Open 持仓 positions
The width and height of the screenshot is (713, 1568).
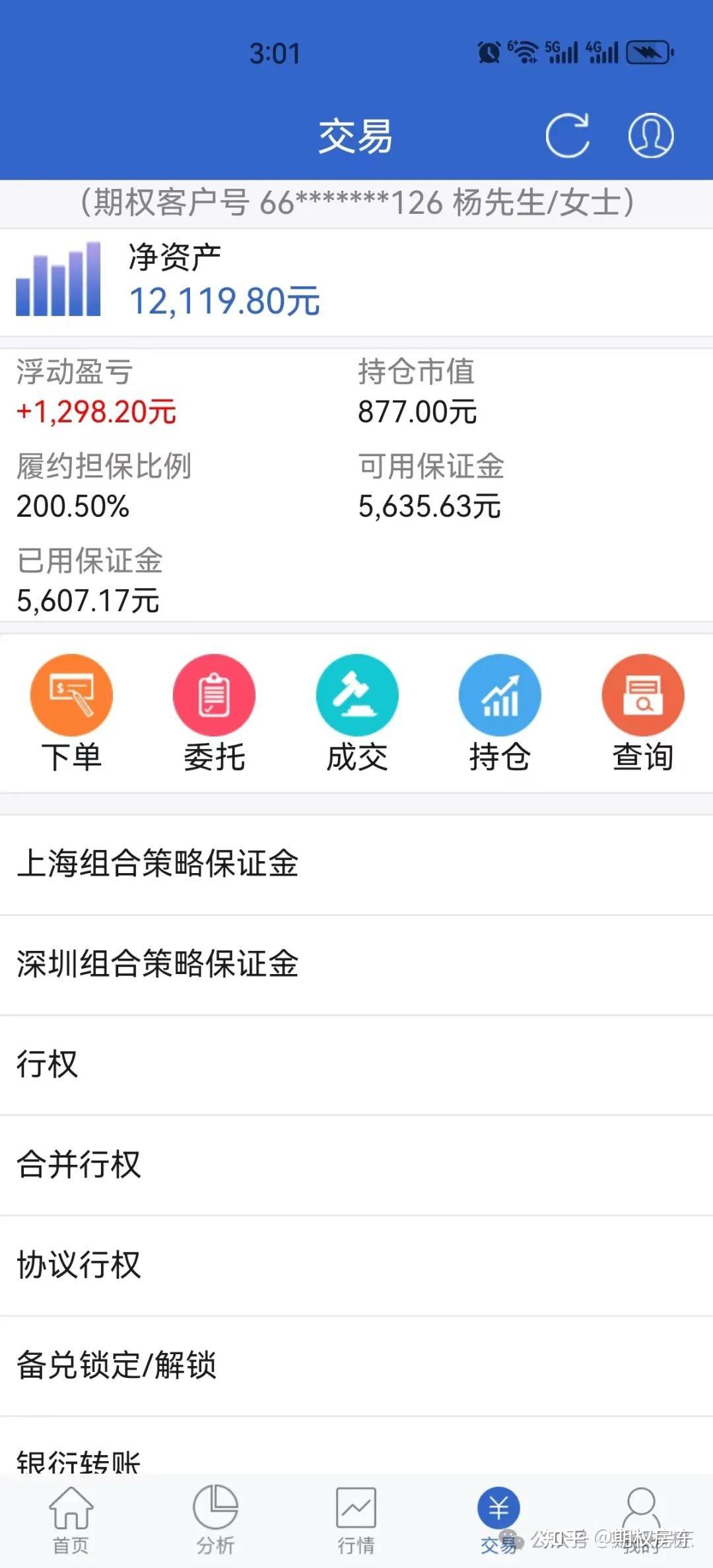point(500,713)
